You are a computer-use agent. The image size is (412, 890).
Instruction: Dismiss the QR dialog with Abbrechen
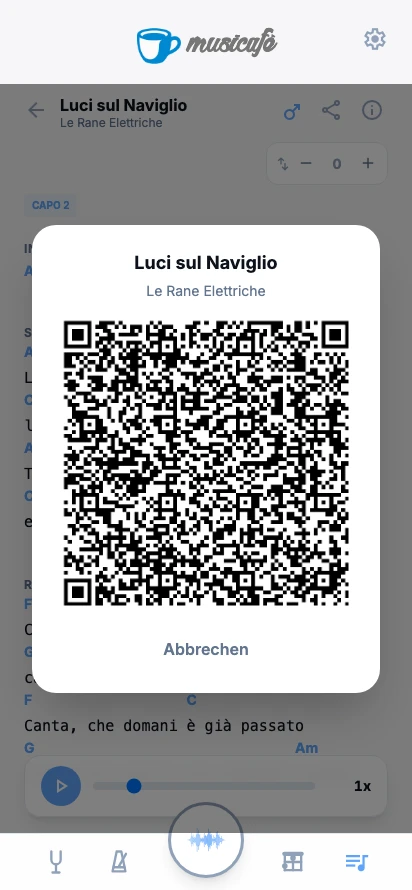point(206,649)
